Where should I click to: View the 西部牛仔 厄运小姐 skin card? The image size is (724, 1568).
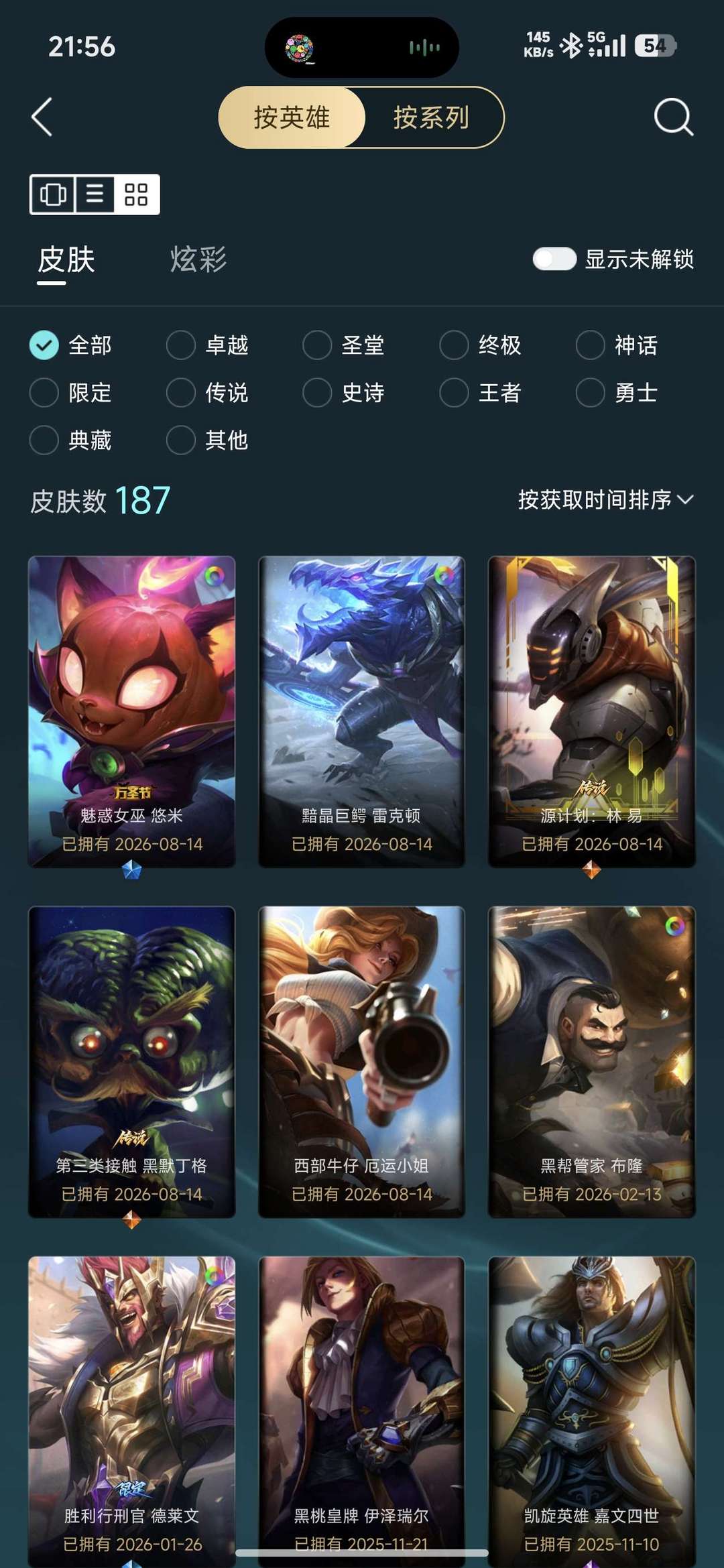pyautogui.click(x=362, y=1062)
